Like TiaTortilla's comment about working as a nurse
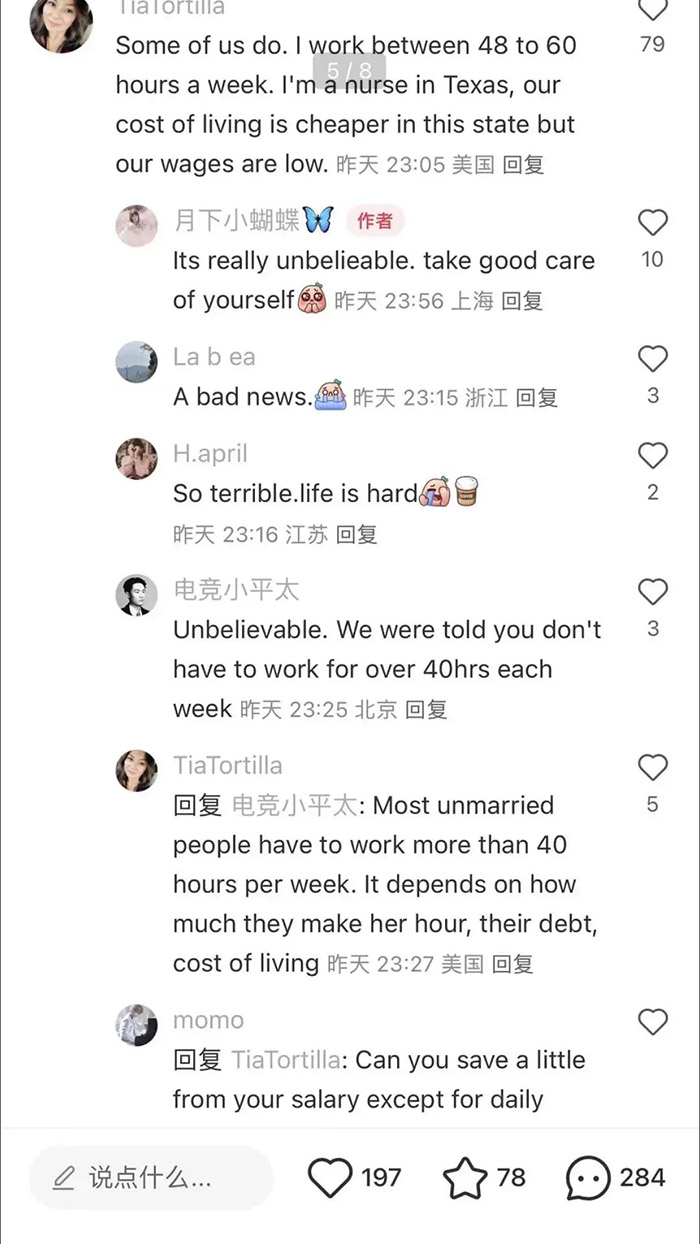The height and width of the screenshot is (1244, 700). click(652, 10)
